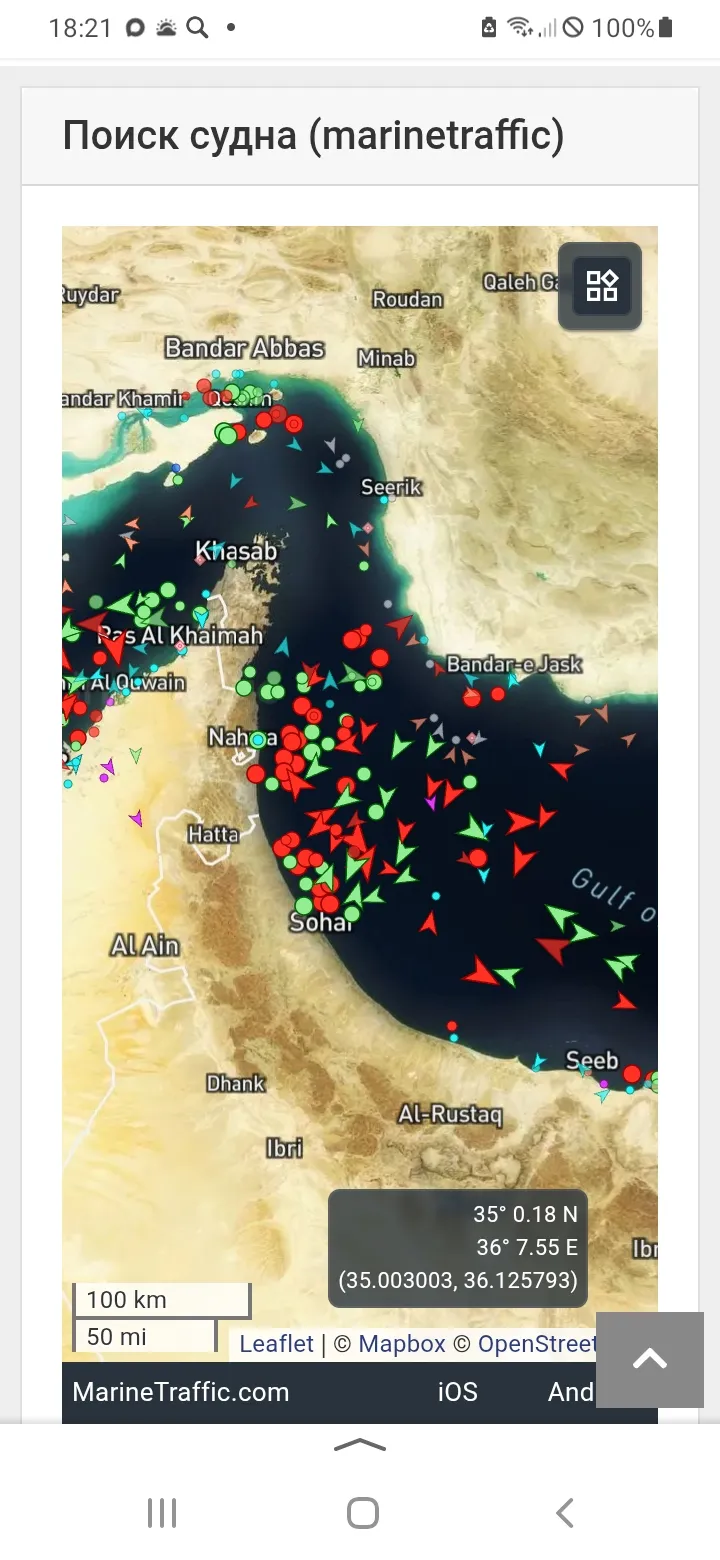
Task: Open the Mapbox attribution link
Action: (x=402, y=1343)
